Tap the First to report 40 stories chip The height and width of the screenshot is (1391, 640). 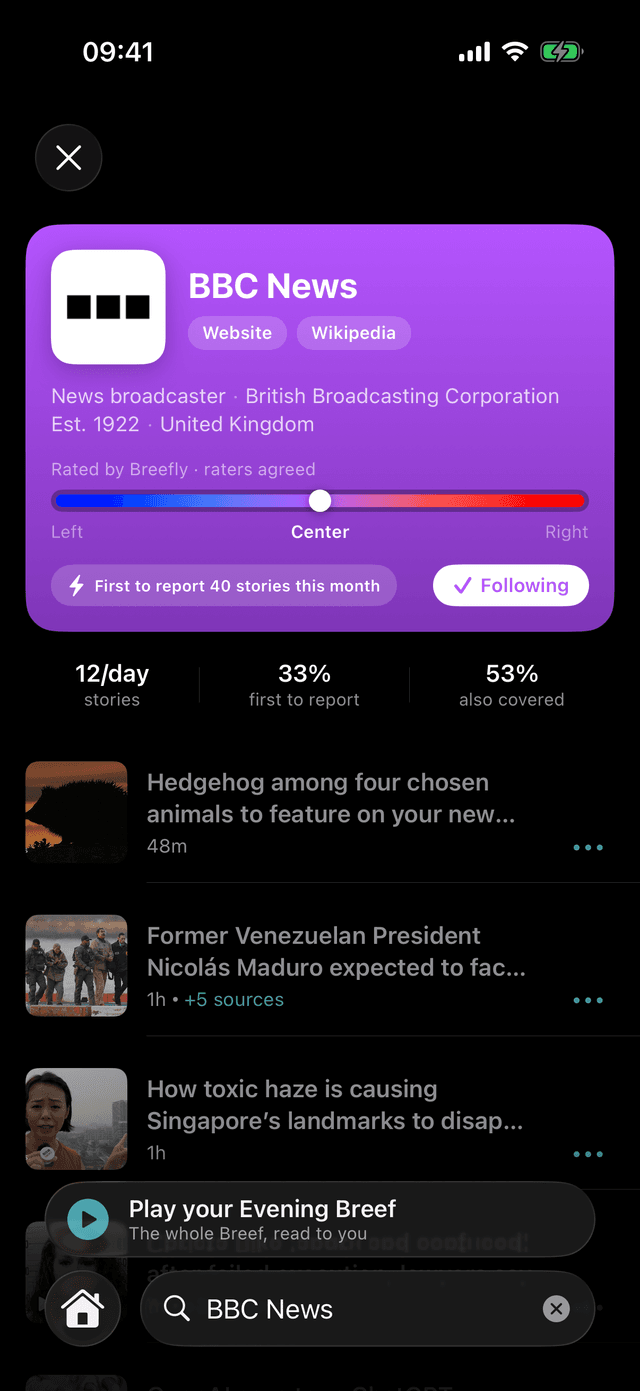224,586
